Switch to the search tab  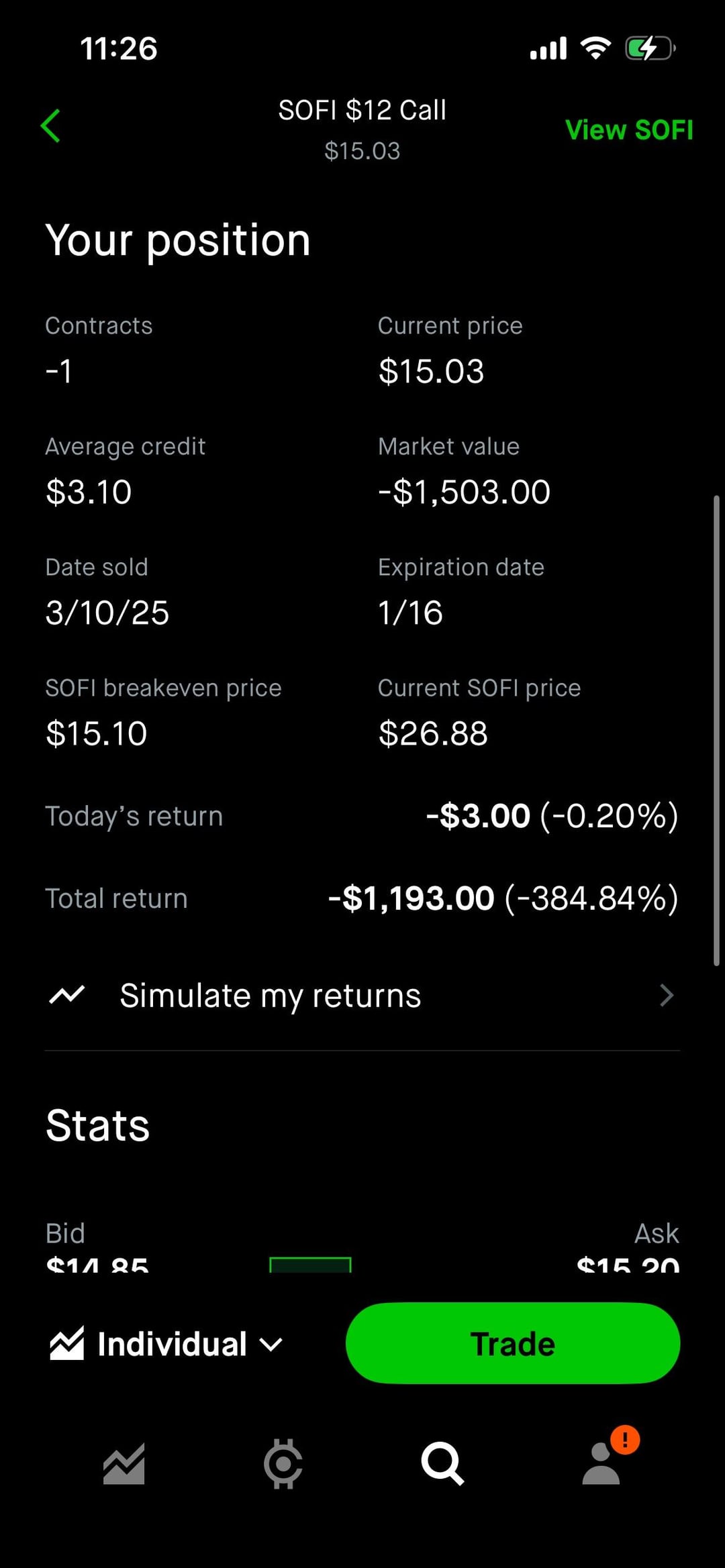click(442, 1463)
